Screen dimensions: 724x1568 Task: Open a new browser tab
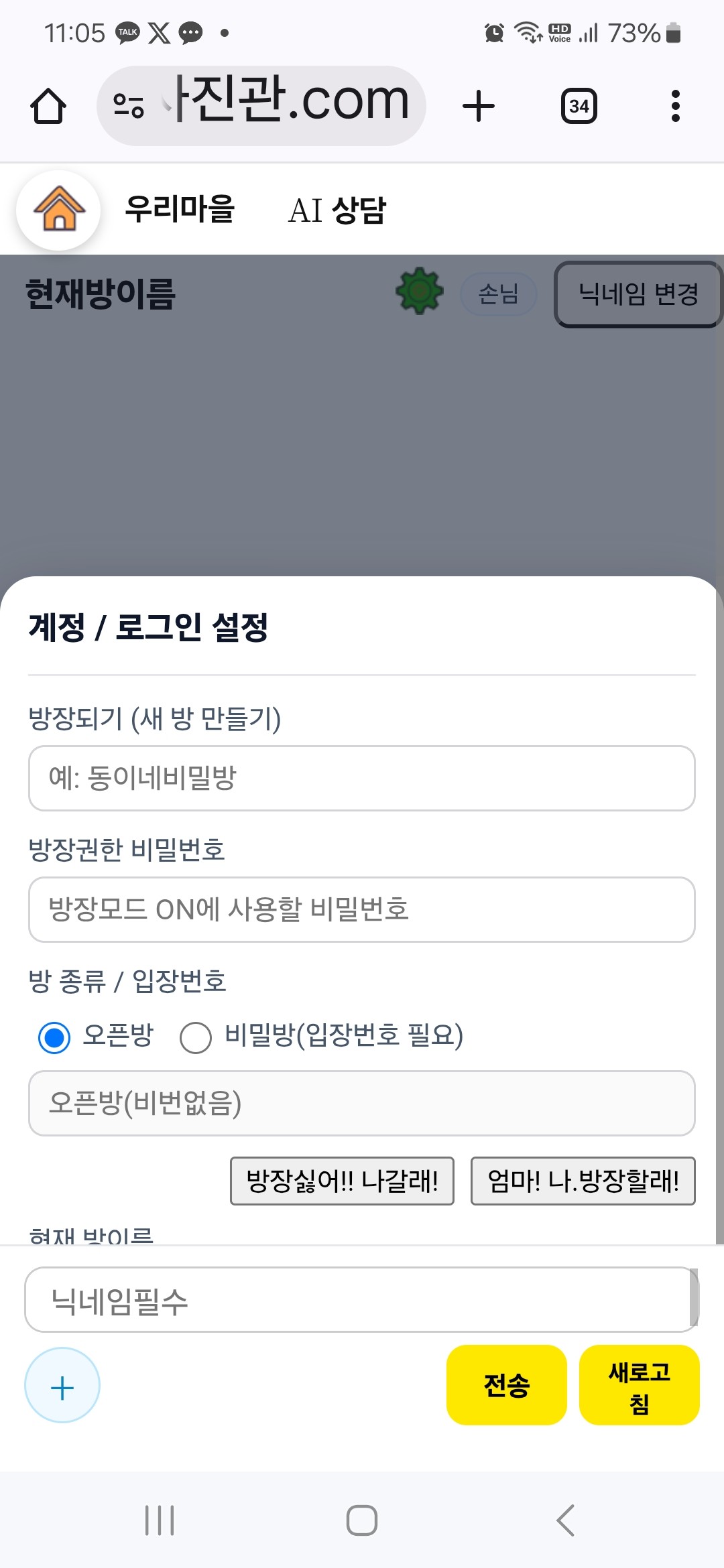click(x=479, y=106)
